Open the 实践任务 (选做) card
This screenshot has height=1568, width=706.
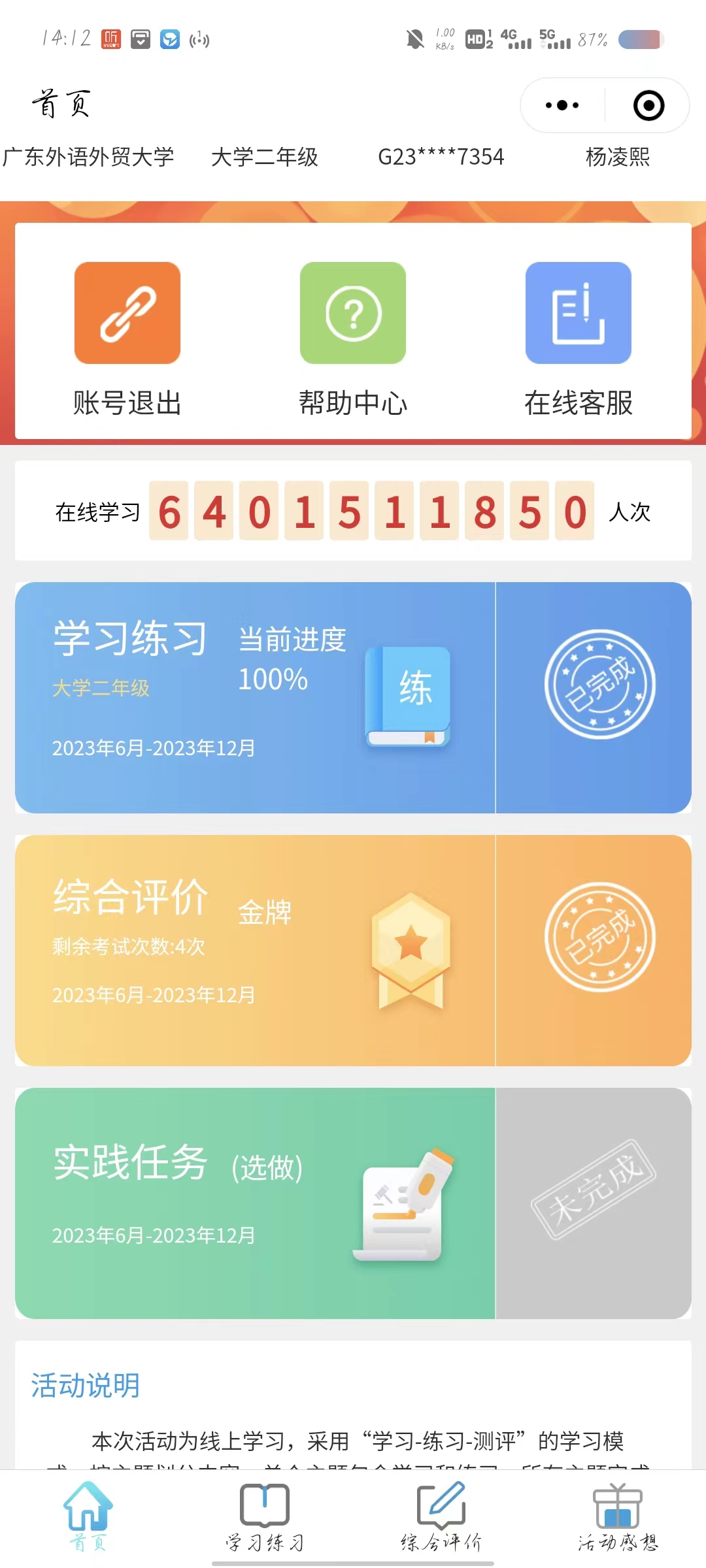353,1203
